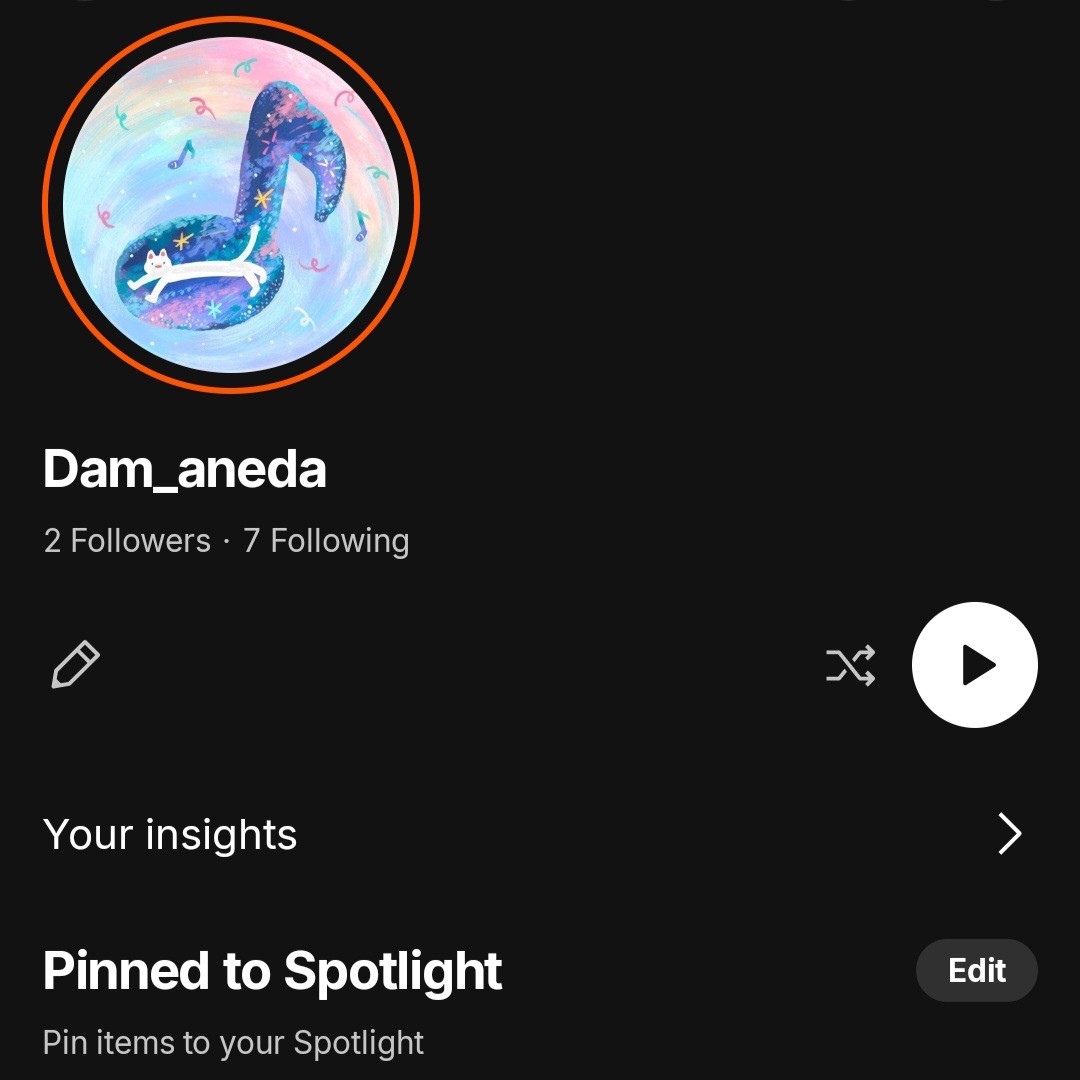This screenshot has width=1080, height=1080.
Task: Edit the Pinned to Spotlight items
Action: tap(976, 970)
